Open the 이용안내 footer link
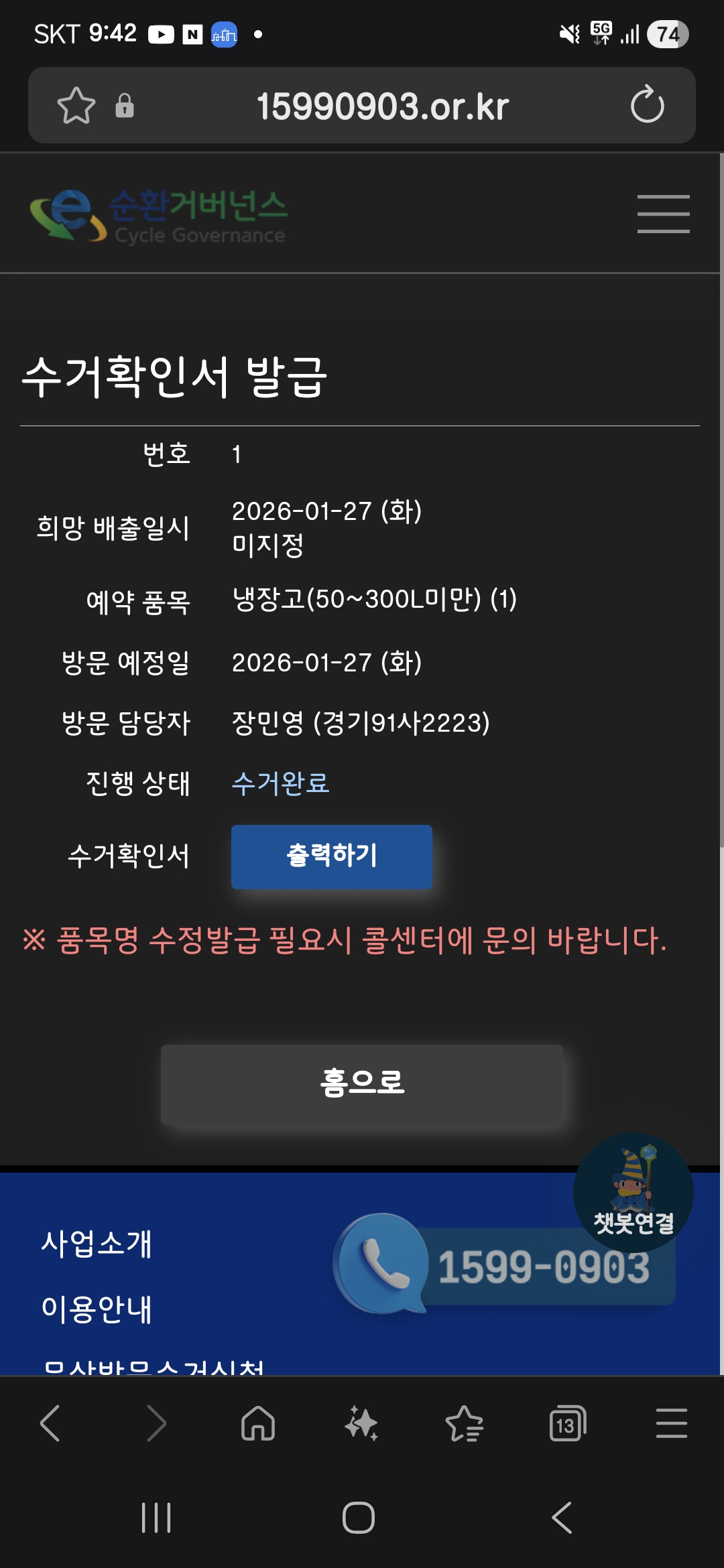Viewport: 724px width, 1568px height. click(x=97, y=1309)
